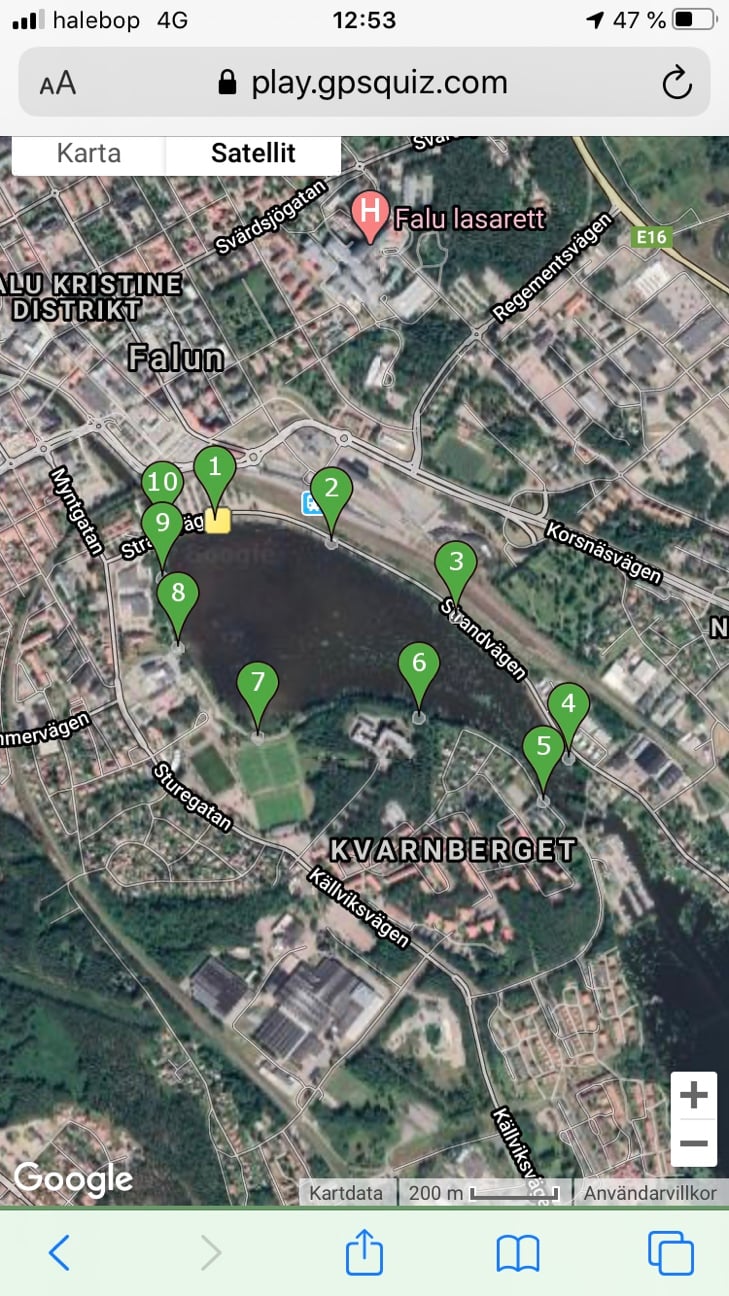Open the Falu lasarett hospital pin
This screenshot has height=1296, width=729.
(370, 214)
